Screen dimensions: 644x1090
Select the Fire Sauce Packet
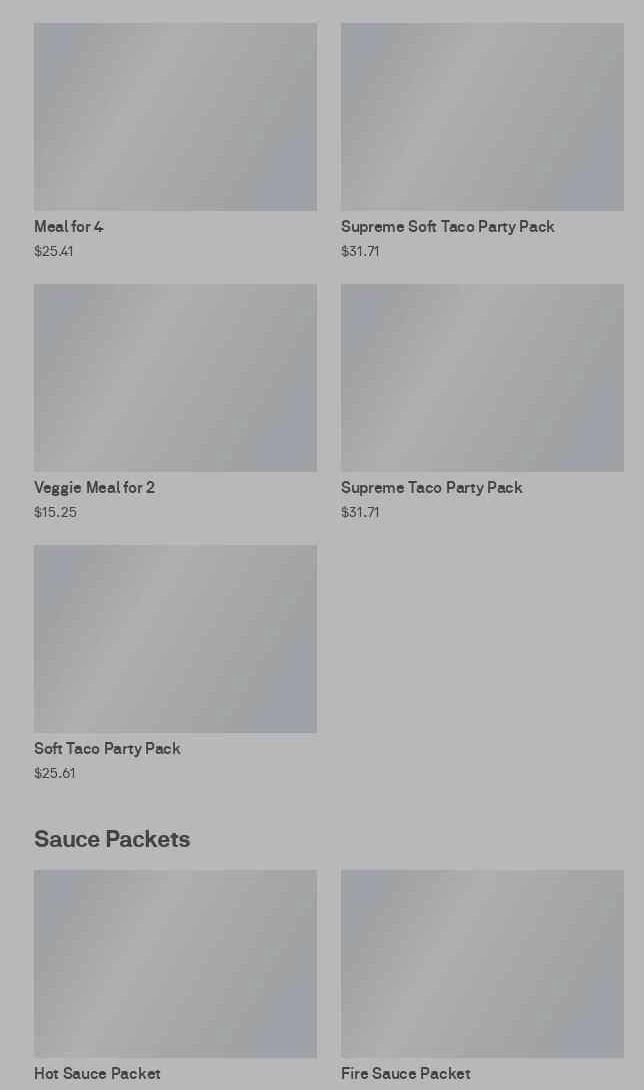pos(482,963)
